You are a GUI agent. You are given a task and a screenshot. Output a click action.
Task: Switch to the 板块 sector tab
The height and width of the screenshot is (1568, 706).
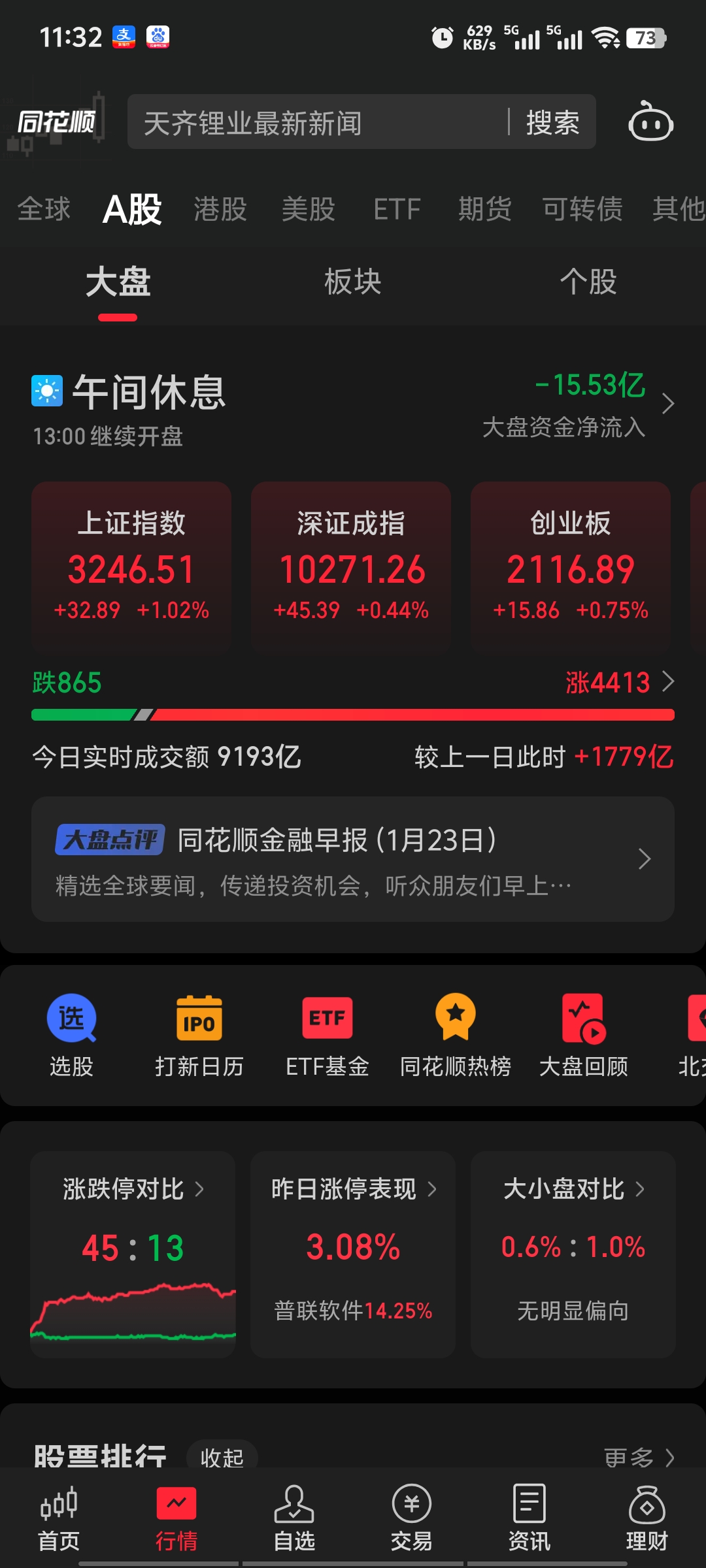pos(353,282)
